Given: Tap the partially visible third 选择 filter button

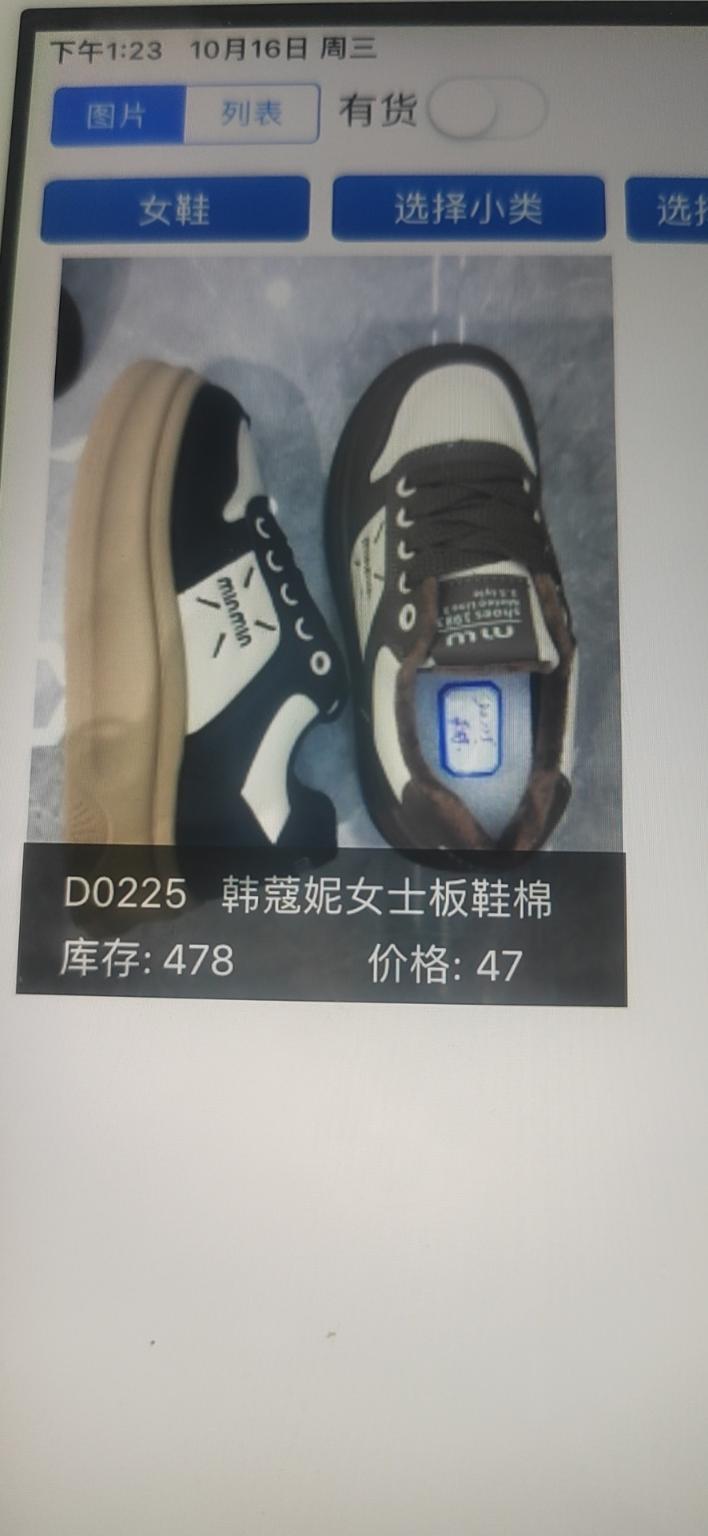Looking at the screenshot, I should click(668, 210).
